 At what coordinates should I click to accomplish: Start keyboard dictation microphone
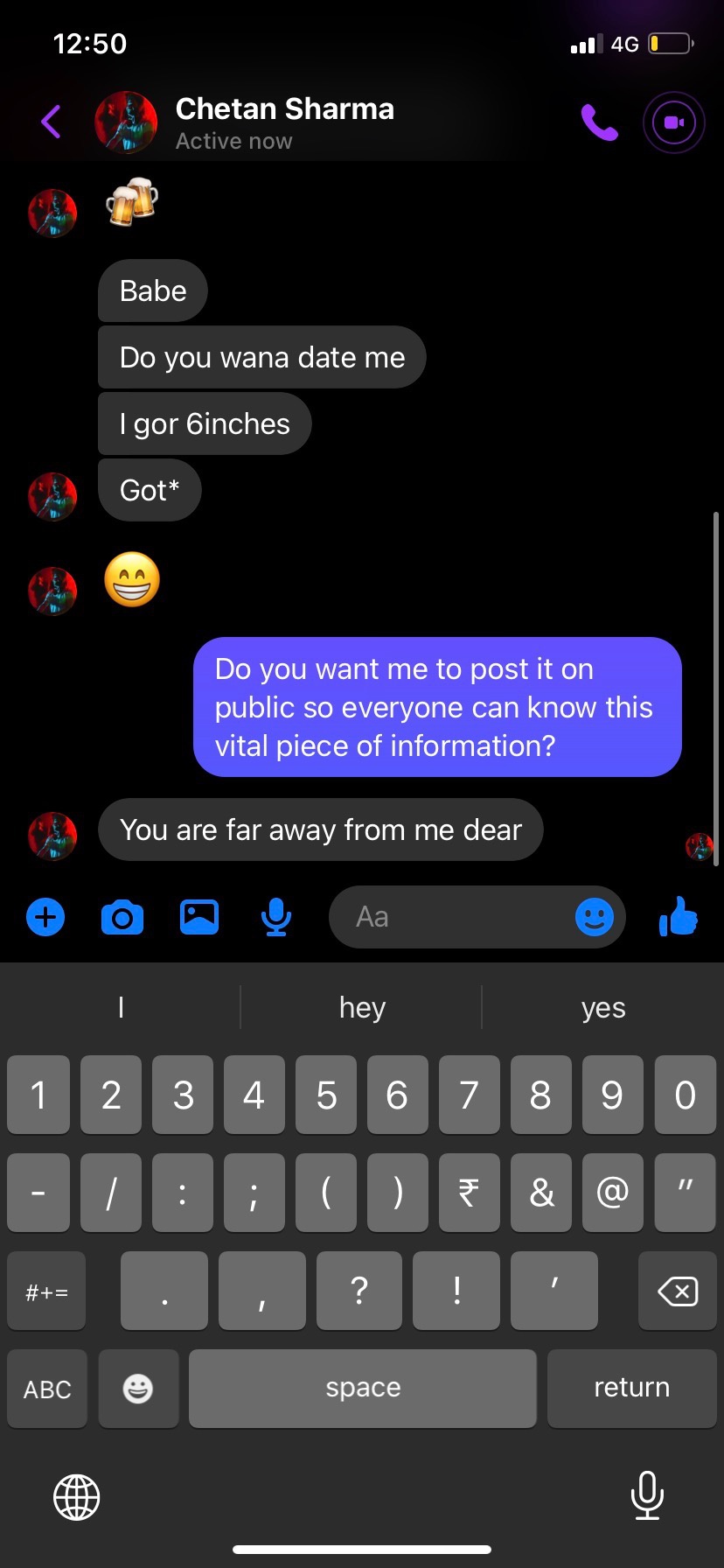[x=647, y=1495]
